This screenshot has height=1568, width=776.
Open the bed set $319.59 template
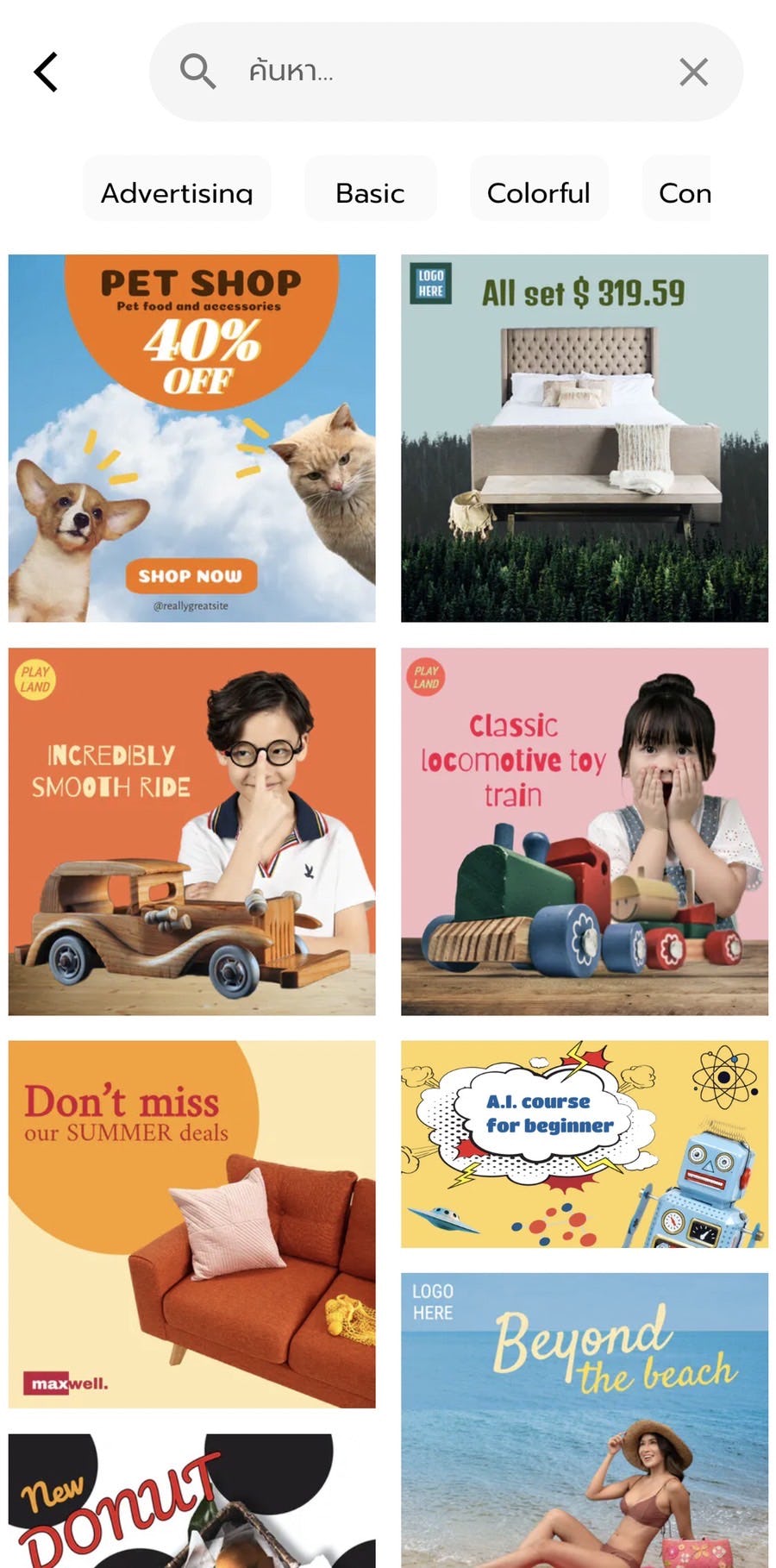click(x=585, y=438)
